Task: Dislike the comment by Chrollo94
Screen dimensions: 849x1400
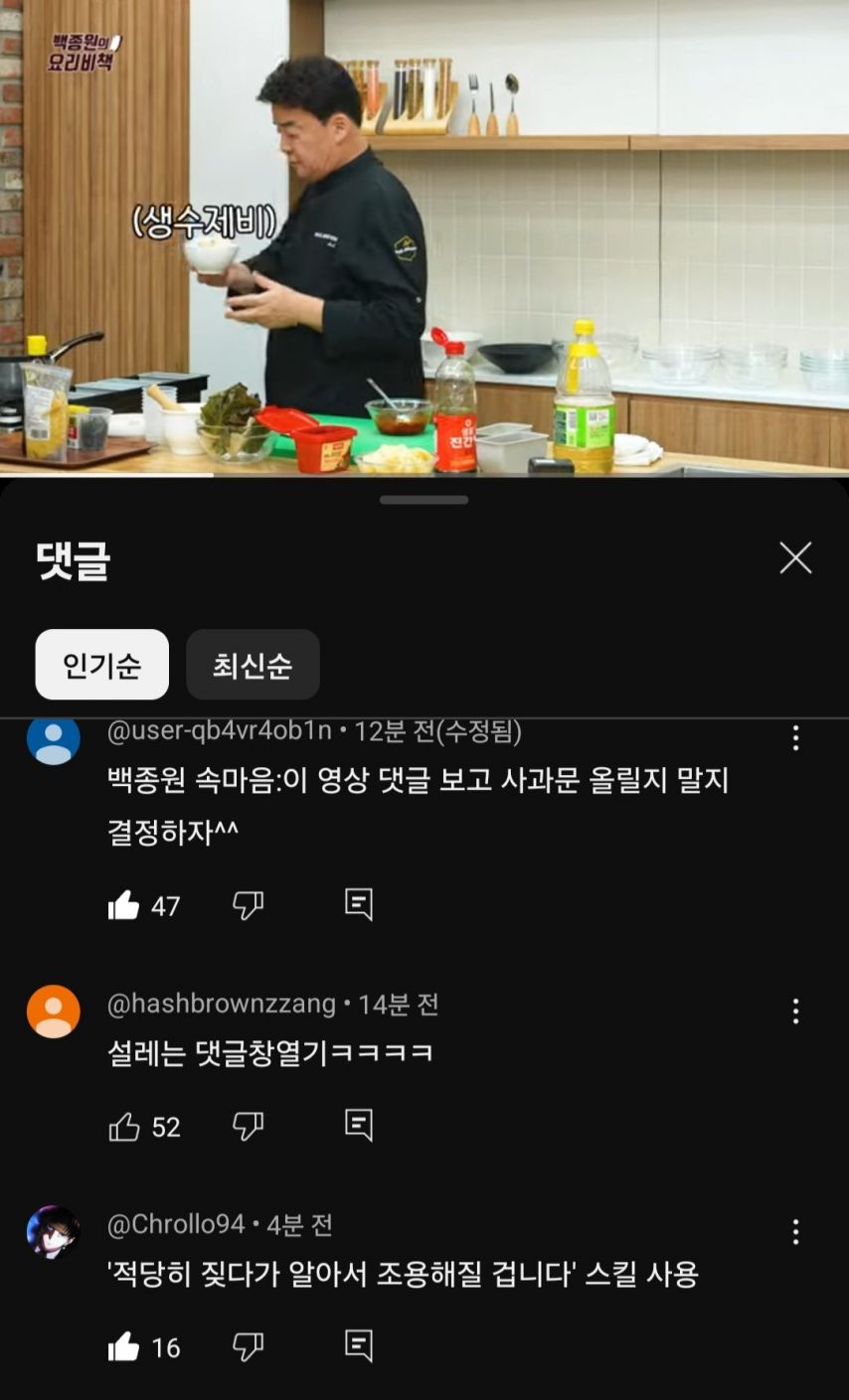Action: (248, 1346)
